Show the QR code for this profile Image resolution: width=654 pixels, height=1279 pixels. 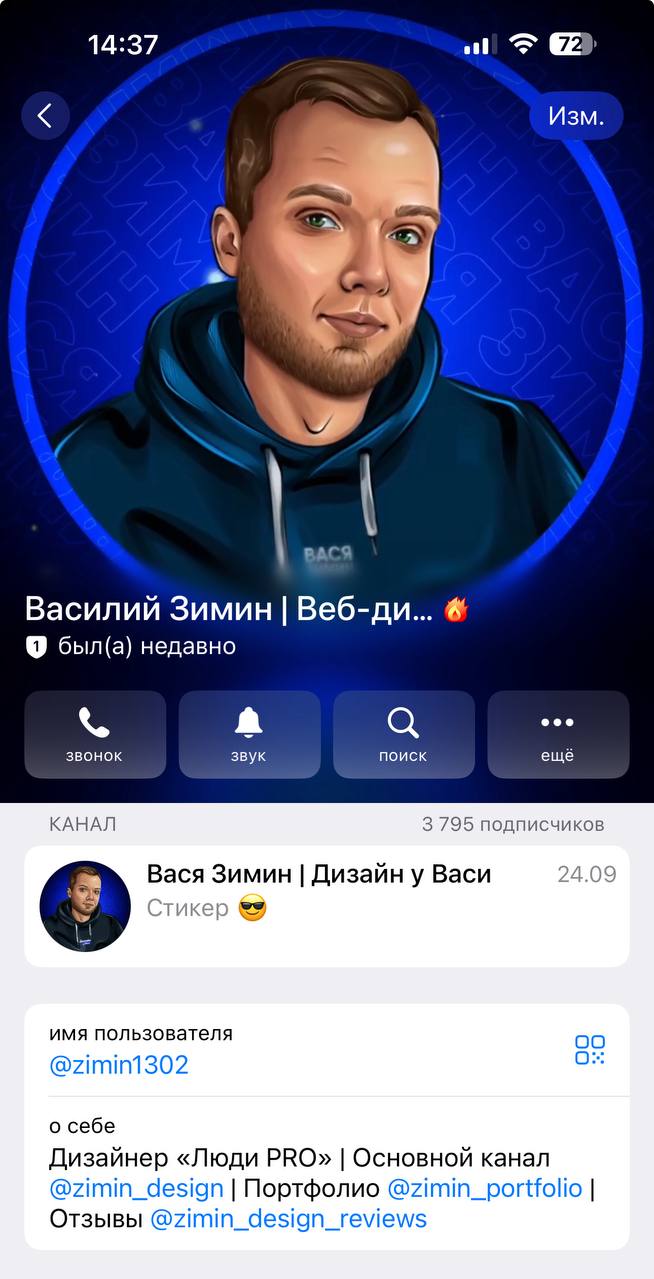(590, 1049)
